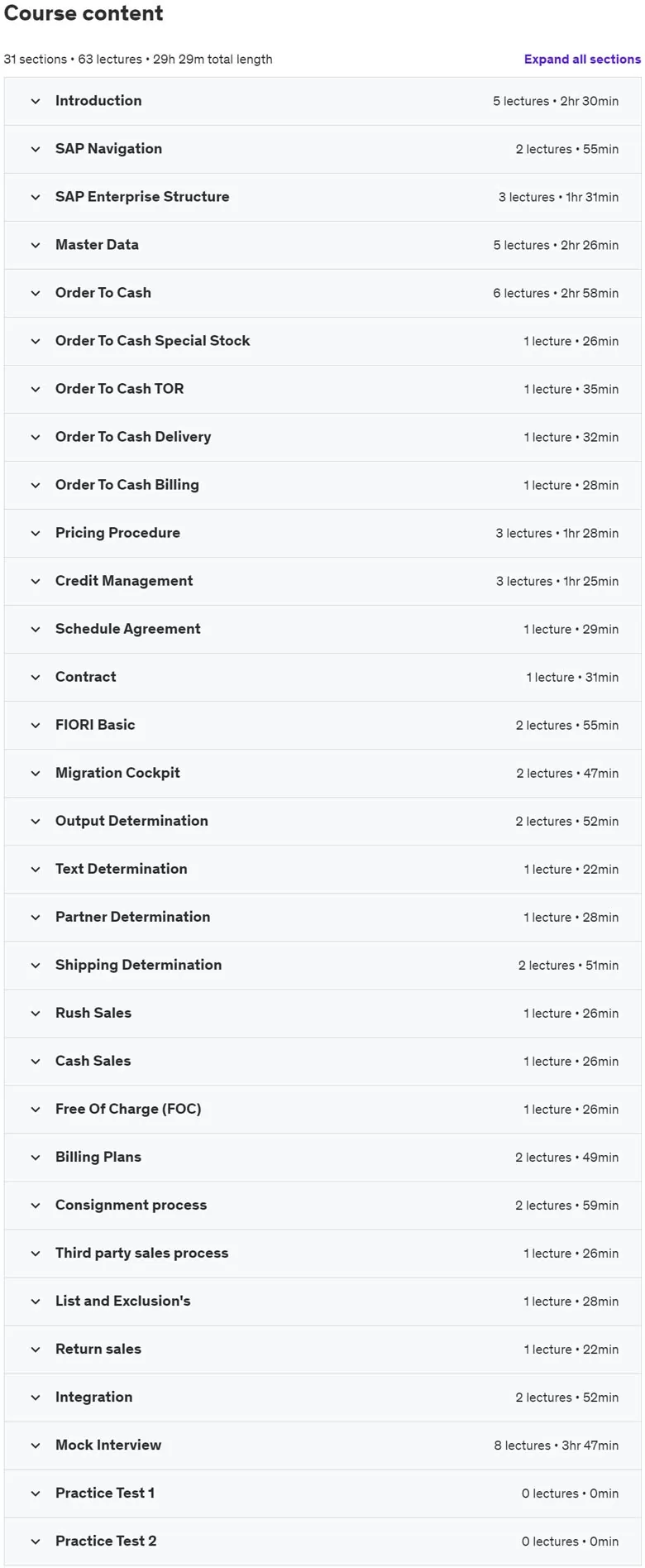Image resolution: width=645 pixels, height=1568 pixels.
Task: Open the Order To Cash Billing section
Action: [322, 485]
